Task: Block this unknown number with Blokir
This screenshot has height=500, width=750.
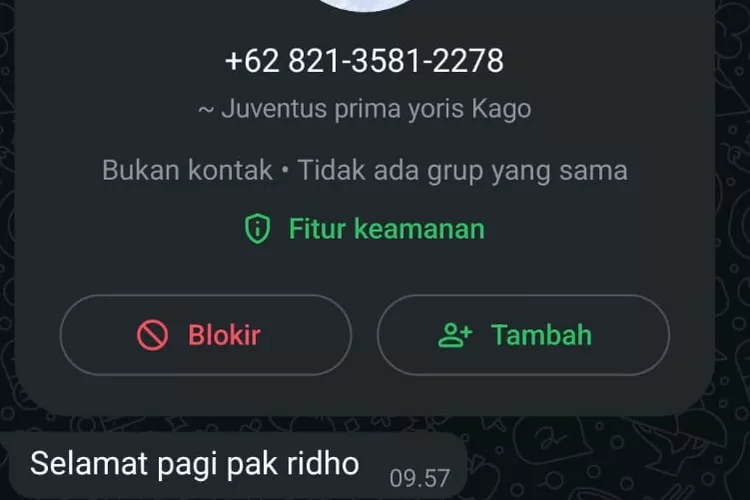Action: pos(206,335)
